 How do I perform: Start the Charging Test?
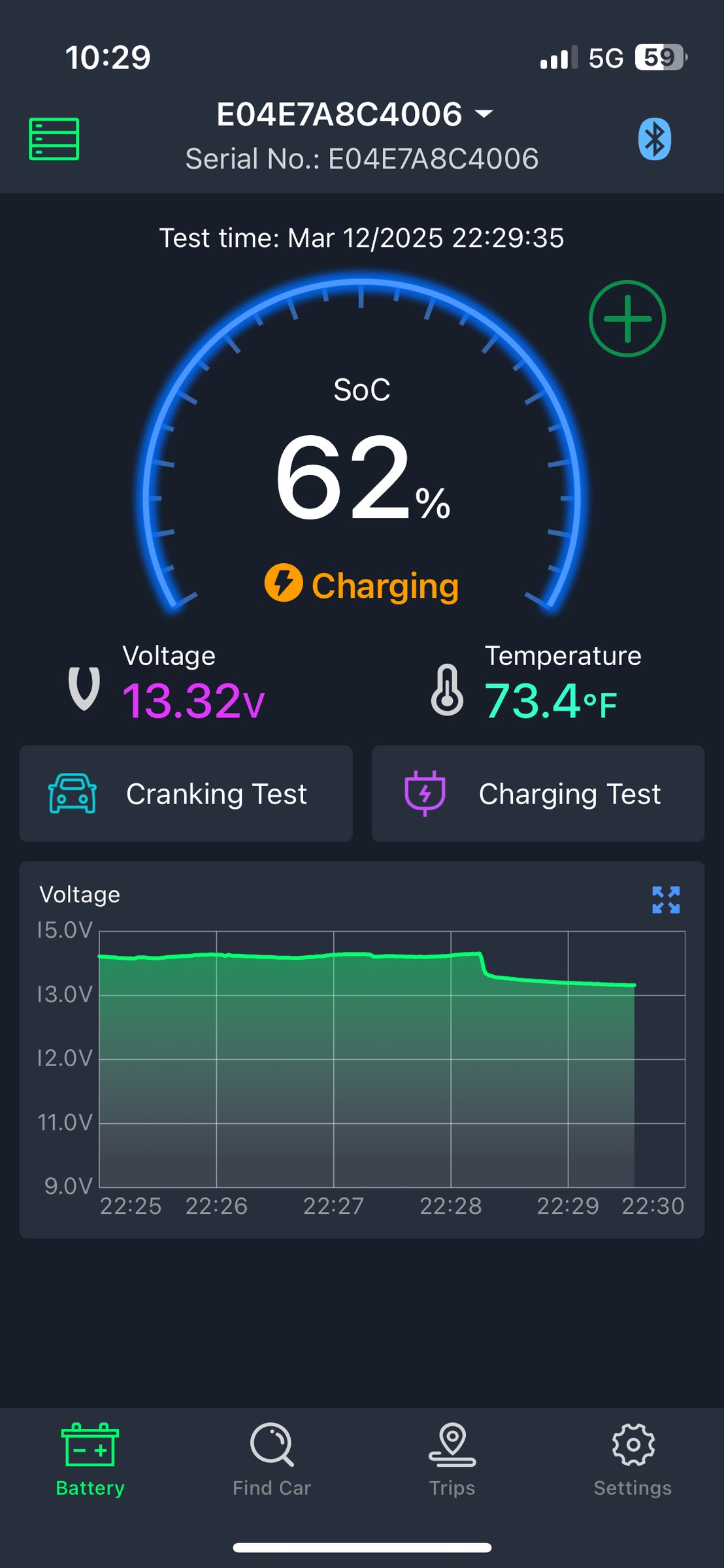[x=538, y=794]
